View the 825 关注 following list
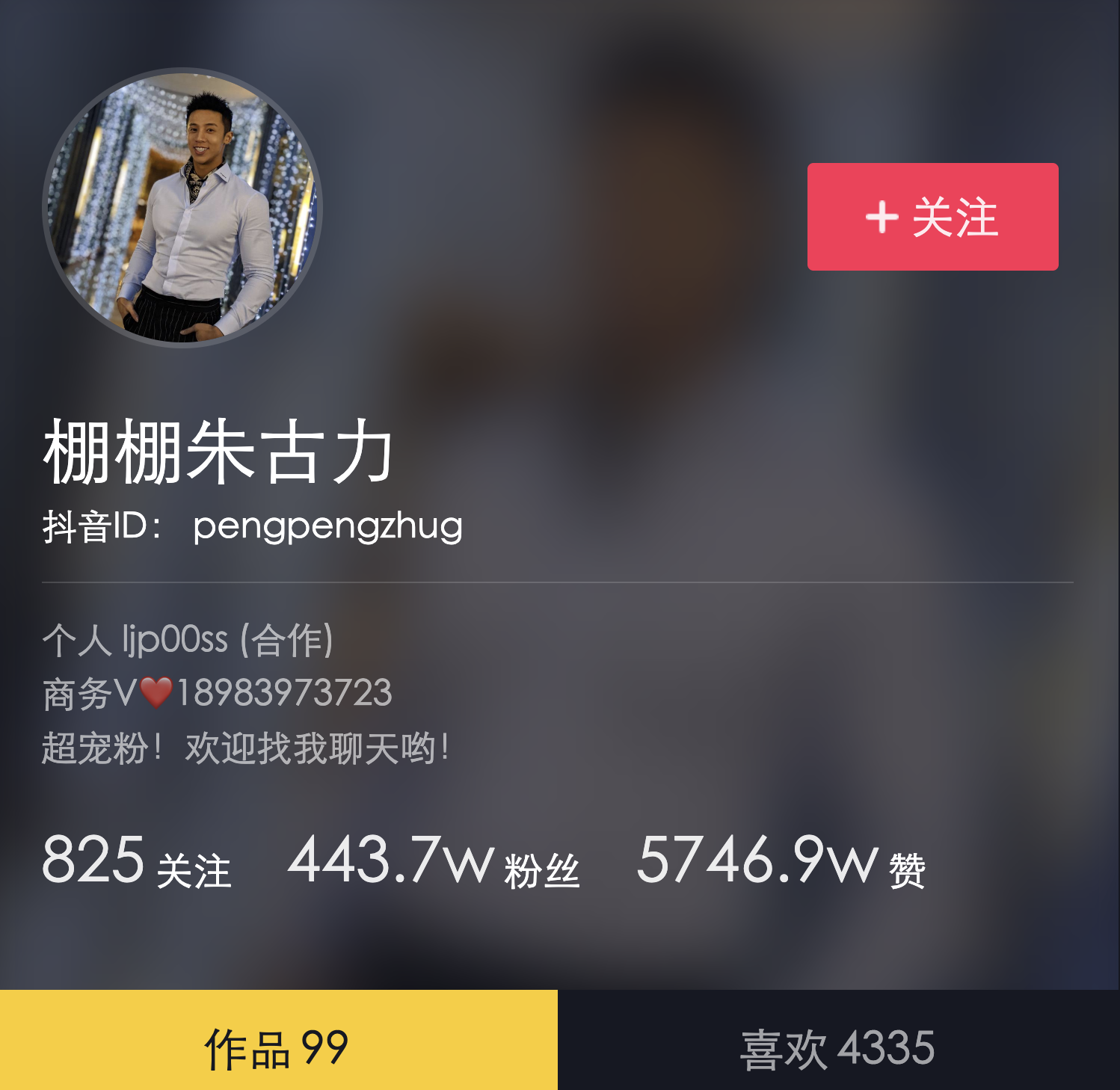The image size is (1120, 1090). pyautogui.click(x=136, y=861)
